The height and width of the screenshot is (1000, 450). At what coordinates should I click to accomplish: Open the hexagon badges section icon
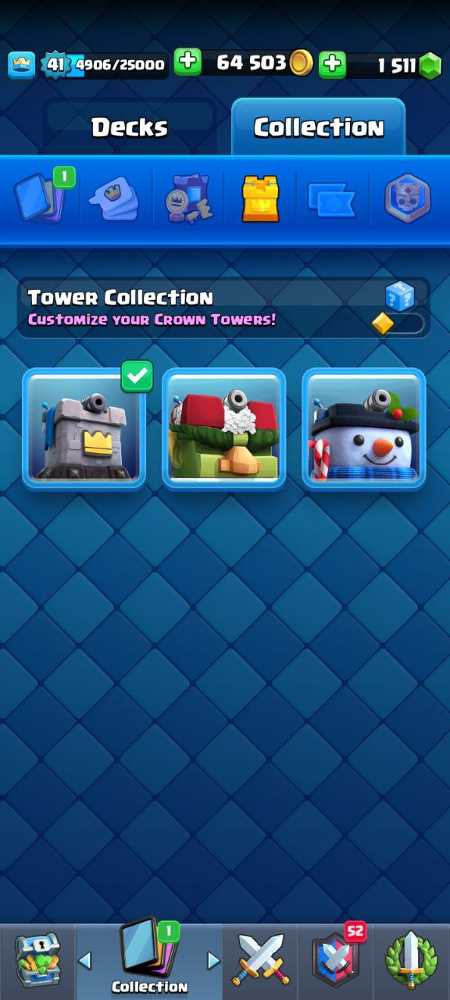(407, 198)
